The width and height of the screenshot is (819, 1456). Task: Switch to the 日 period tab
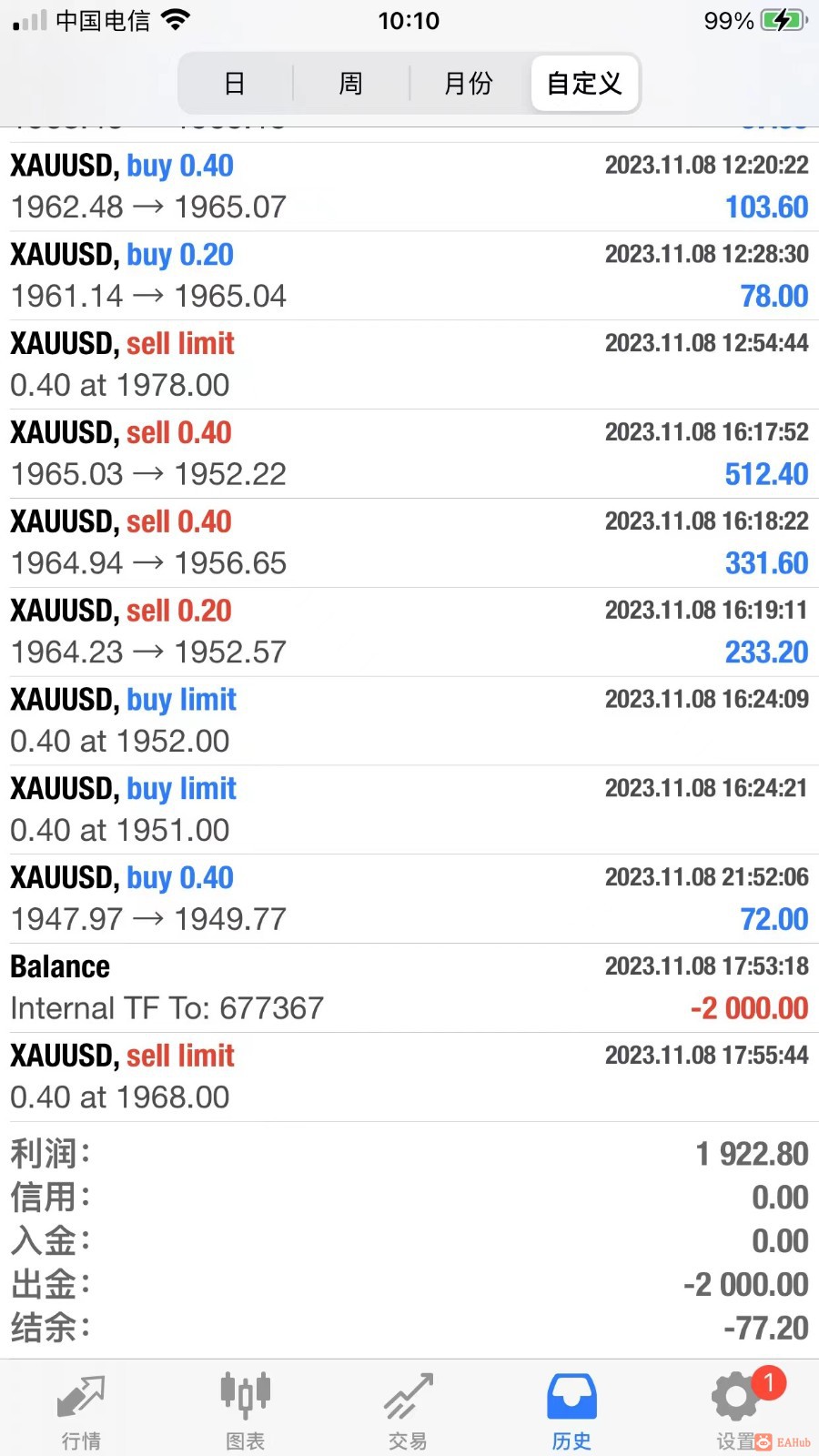[x=235, y=84]
